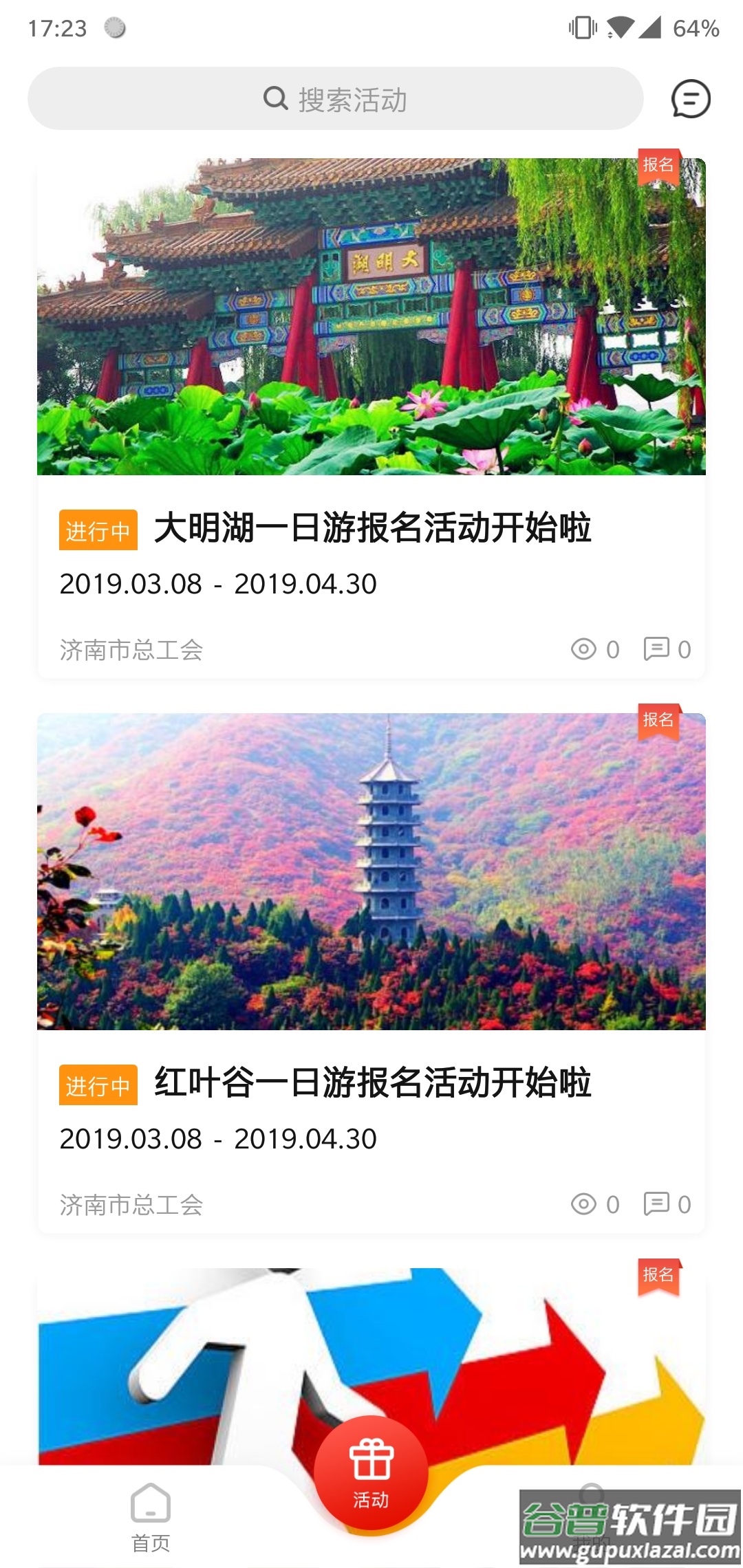
Task: Tap the magnifying glass search icon
Action: coord(275,98)
